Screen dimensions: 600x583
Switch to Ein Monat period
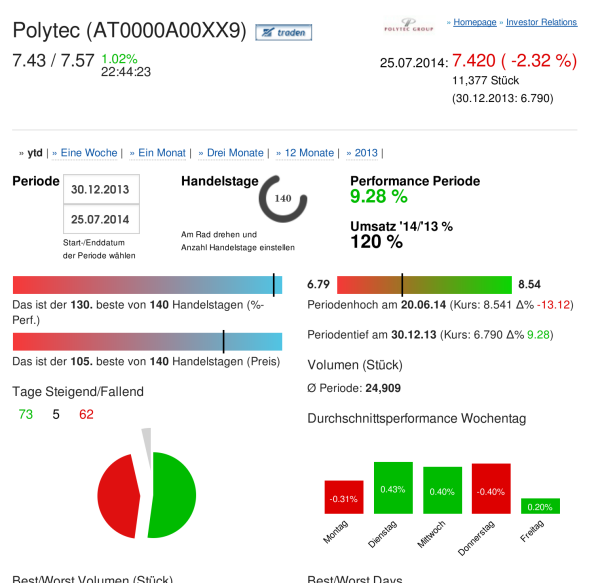[x=162, y=153]
